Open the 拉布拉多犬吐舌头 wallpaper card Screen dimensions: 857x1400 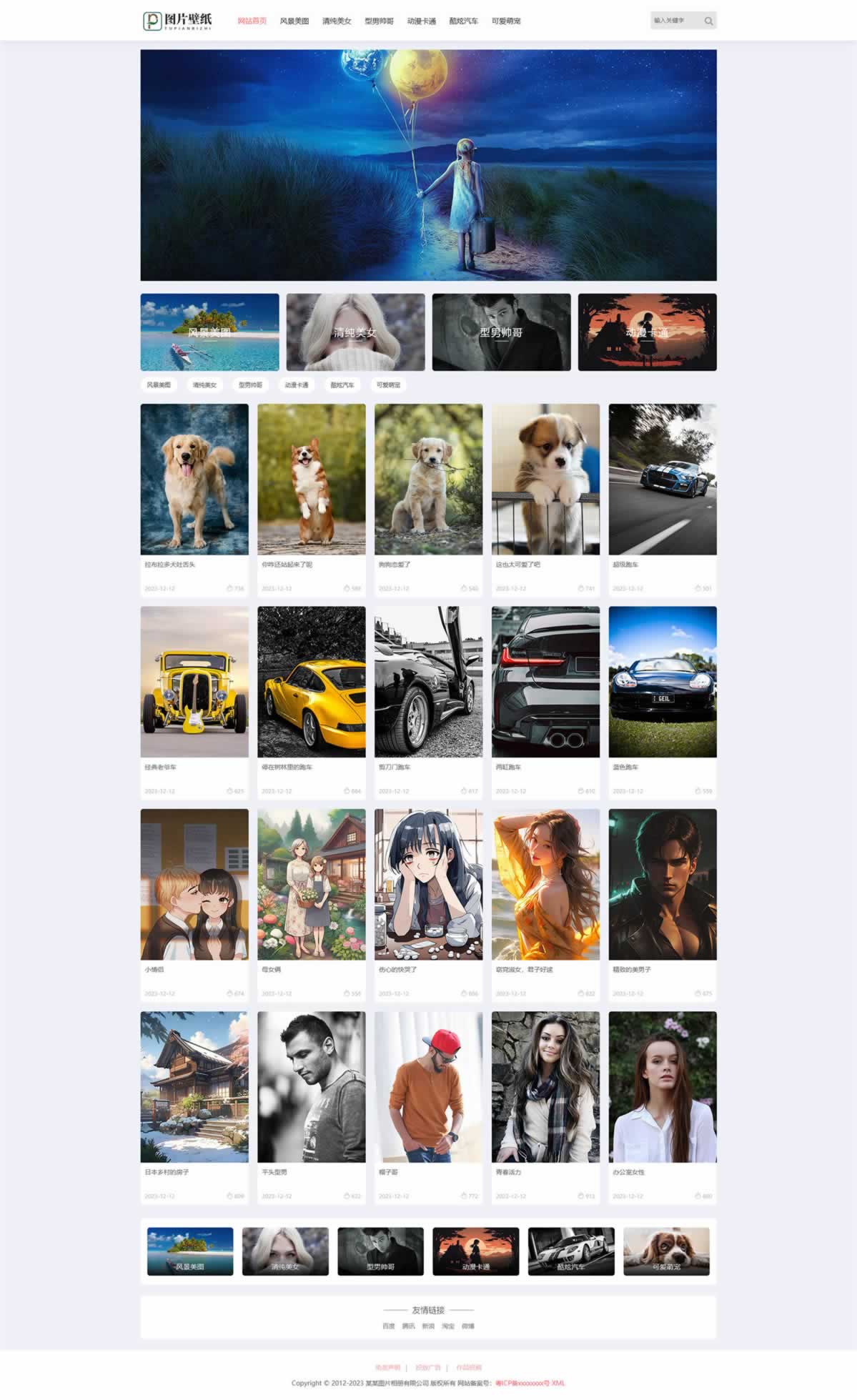point(194,480)
